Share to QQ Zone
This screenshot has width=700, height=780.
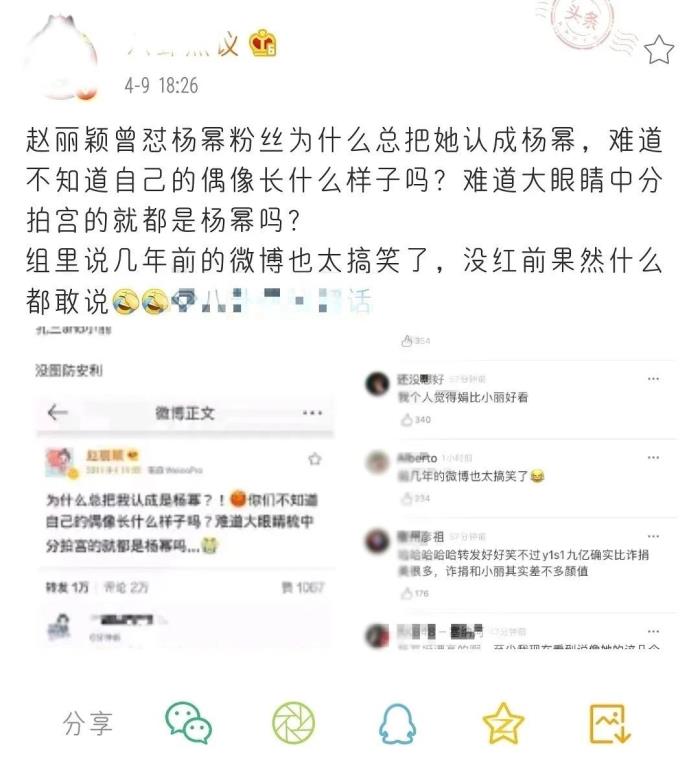pos(503,722)
